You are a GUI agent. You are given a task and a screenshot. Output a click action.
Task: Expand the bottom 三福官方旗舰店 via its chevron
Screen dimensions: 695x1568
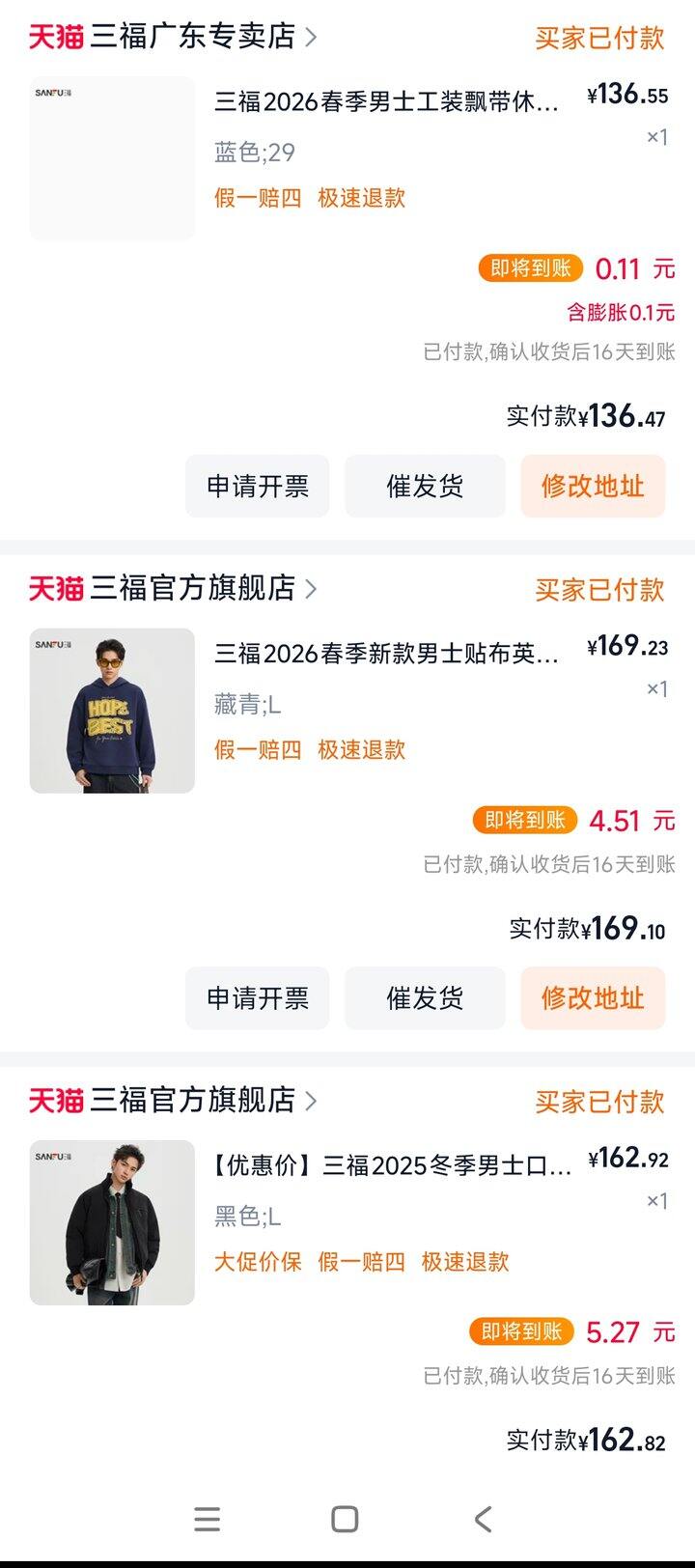point(309,1102)
